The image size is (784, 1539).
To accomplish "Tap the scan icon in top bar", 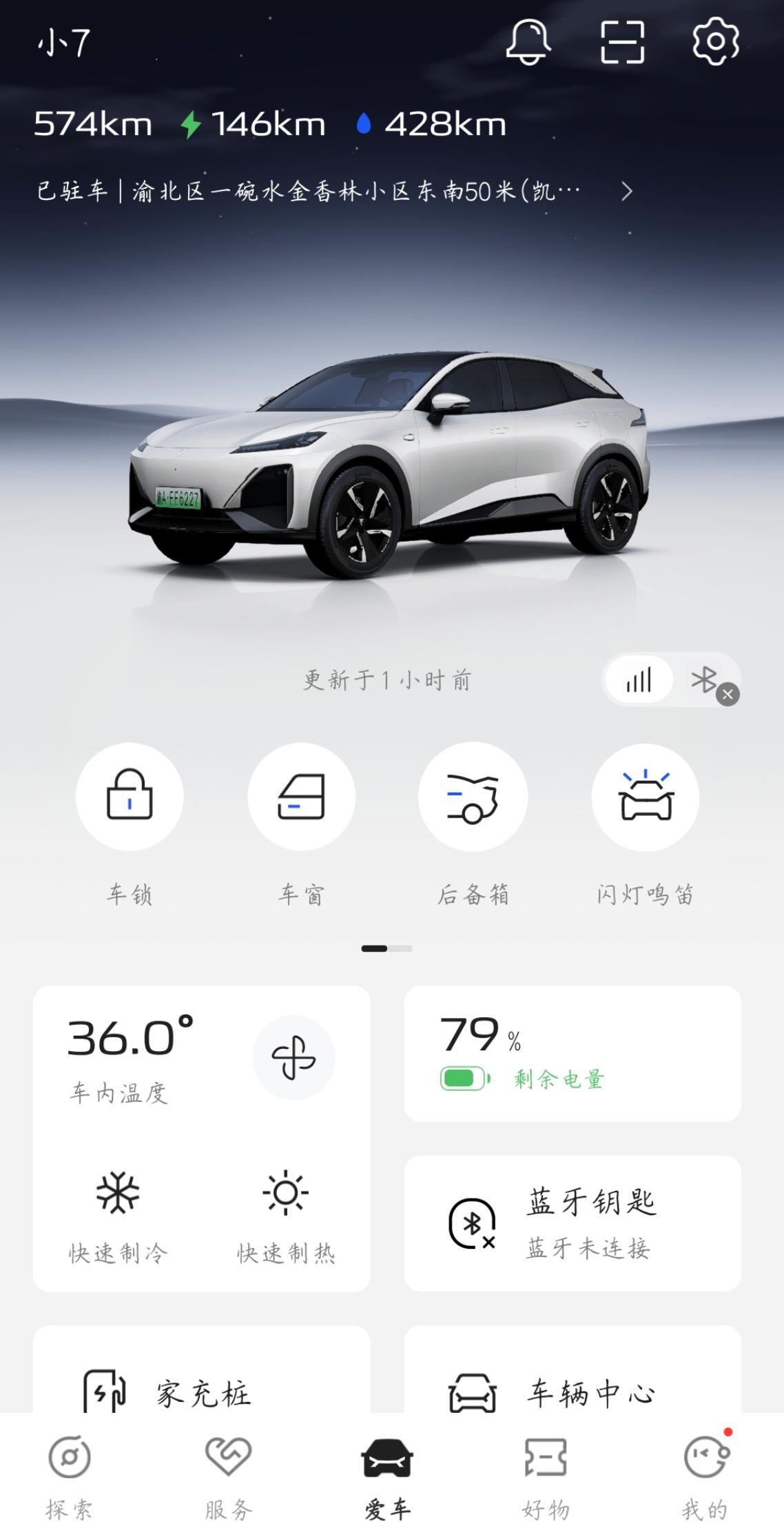I will [x=622, y=43].
